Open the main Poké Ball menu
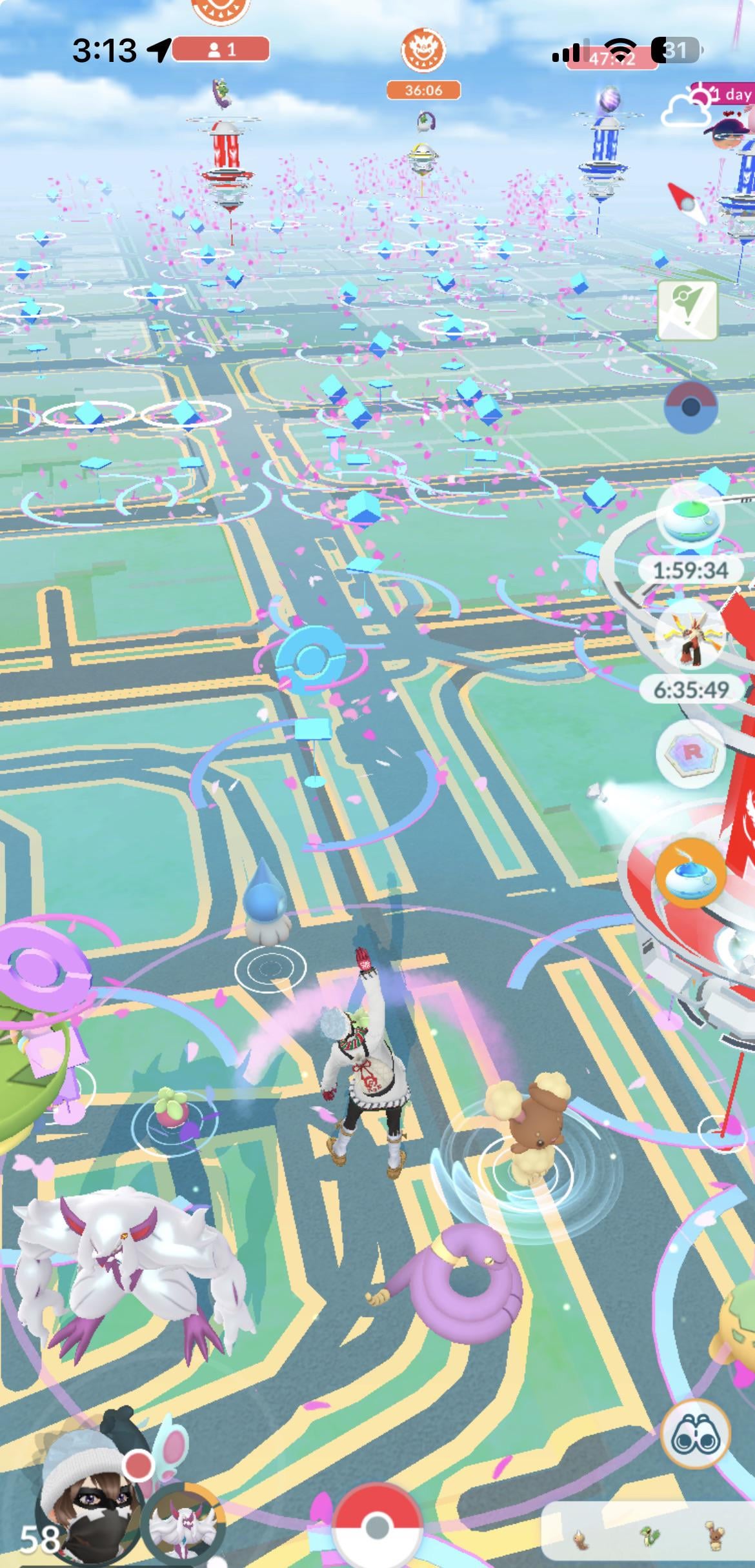Image resolution: width=755 pixels, height=1568 pixels. point(377,1529)
